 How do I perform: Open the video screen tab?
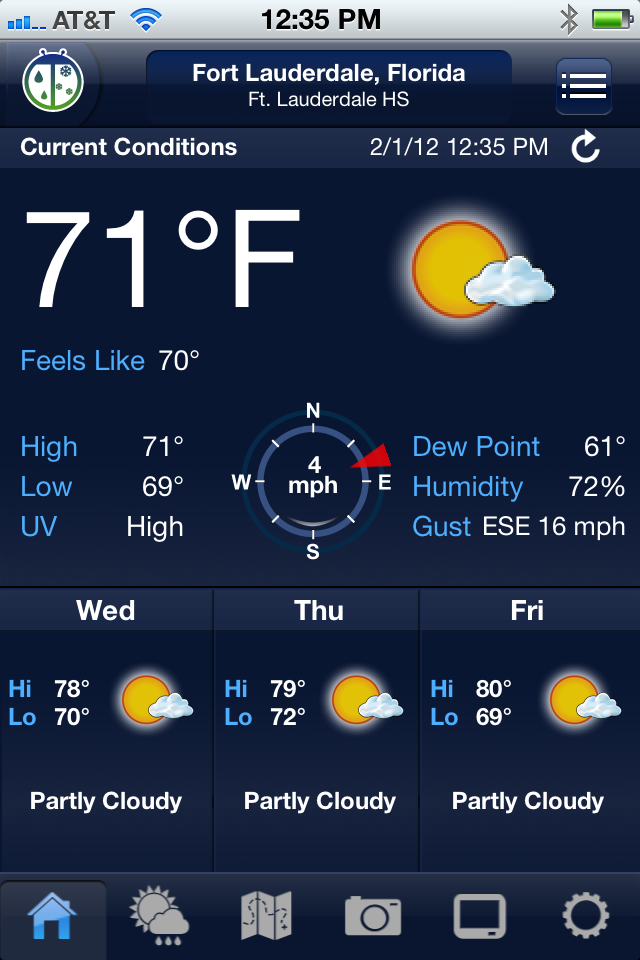pyautogui.click(x=479, y=915)
